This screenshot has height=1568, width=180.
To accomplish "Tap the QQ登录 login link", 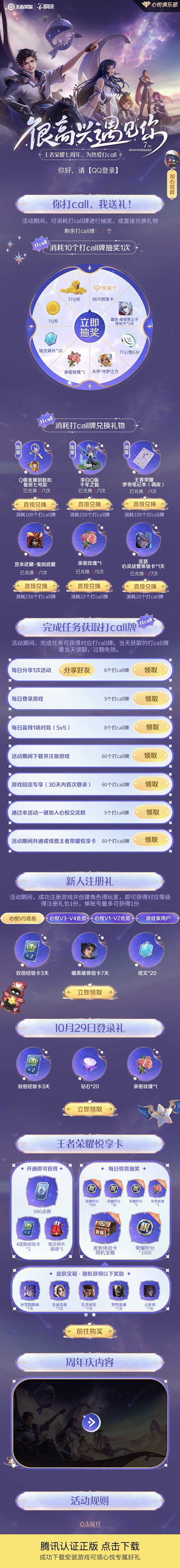I will 103,170.
